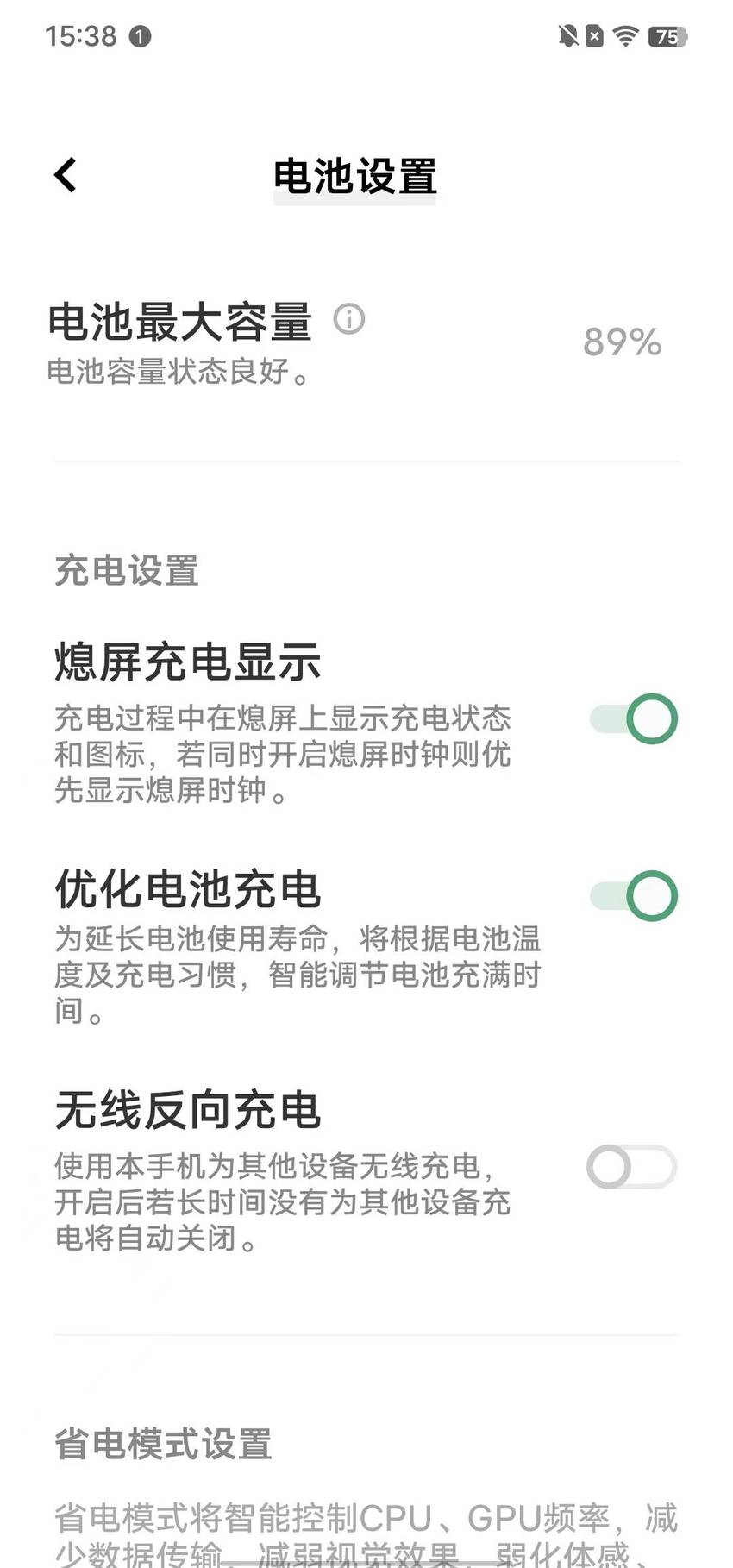Go back from 电池设置 page

pyautogui.click(x=66, y=175)
